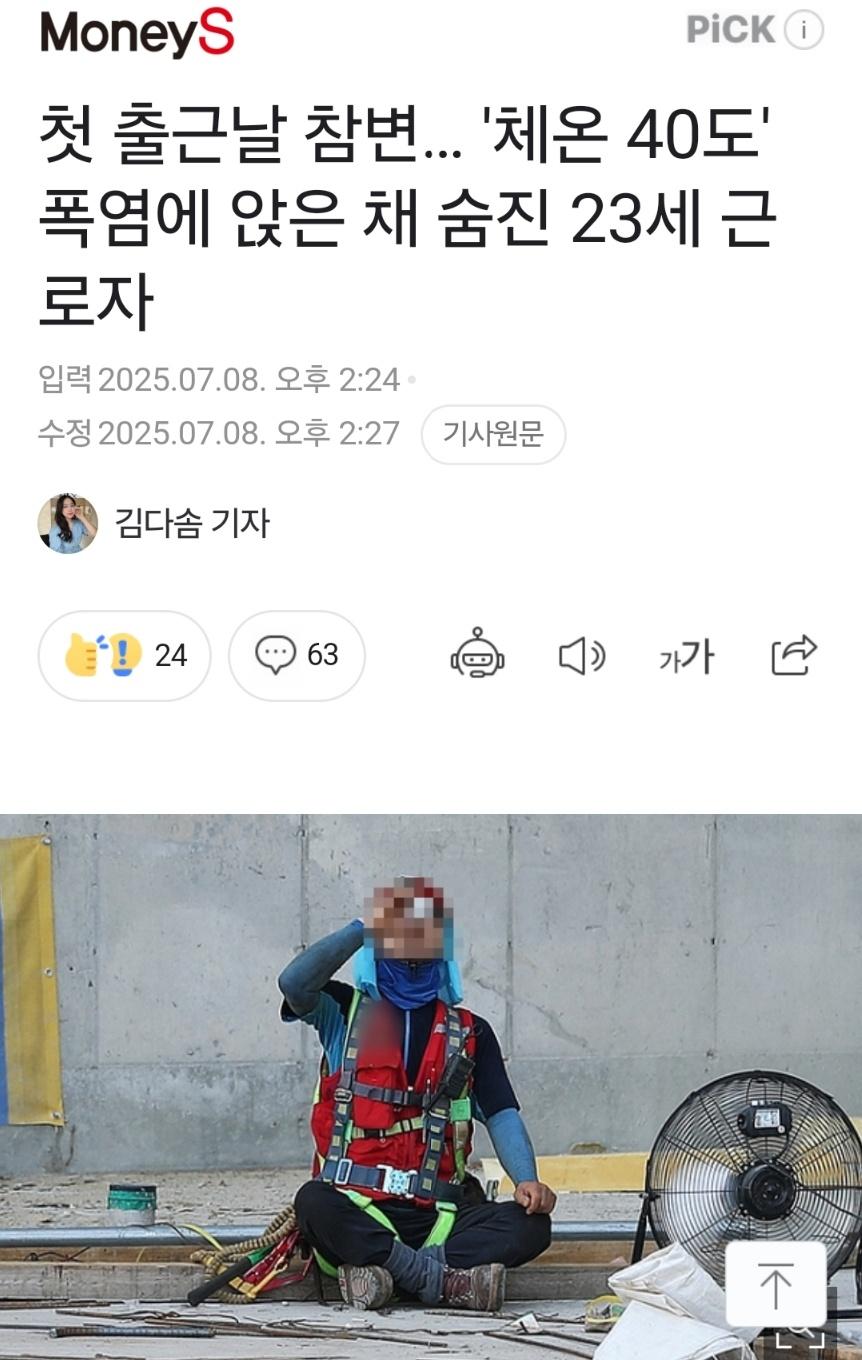Tap the reaction button showing 24
This screenshot has height=1360, width=862.
point(125,655)
